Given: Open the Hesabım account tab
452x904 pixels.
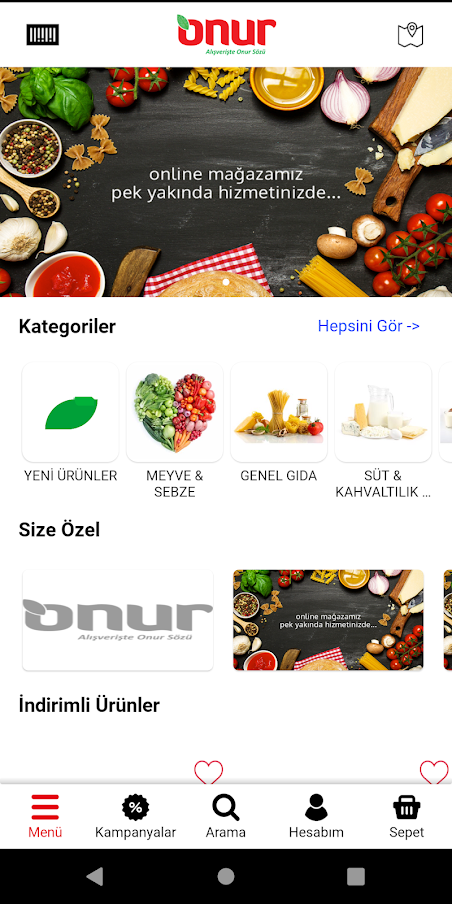Looking at the screenshot, I should pos(316,816).
